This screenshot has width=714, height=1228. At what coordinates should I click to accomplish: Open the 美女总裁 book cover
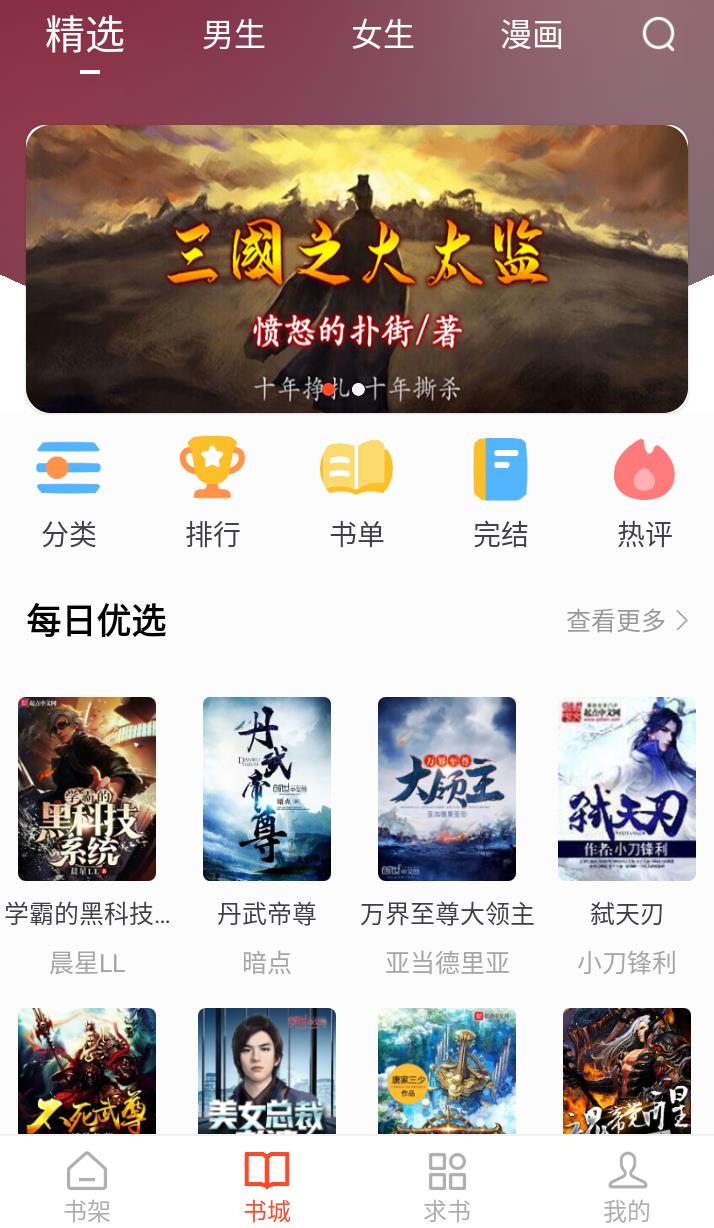(267, 1070)
